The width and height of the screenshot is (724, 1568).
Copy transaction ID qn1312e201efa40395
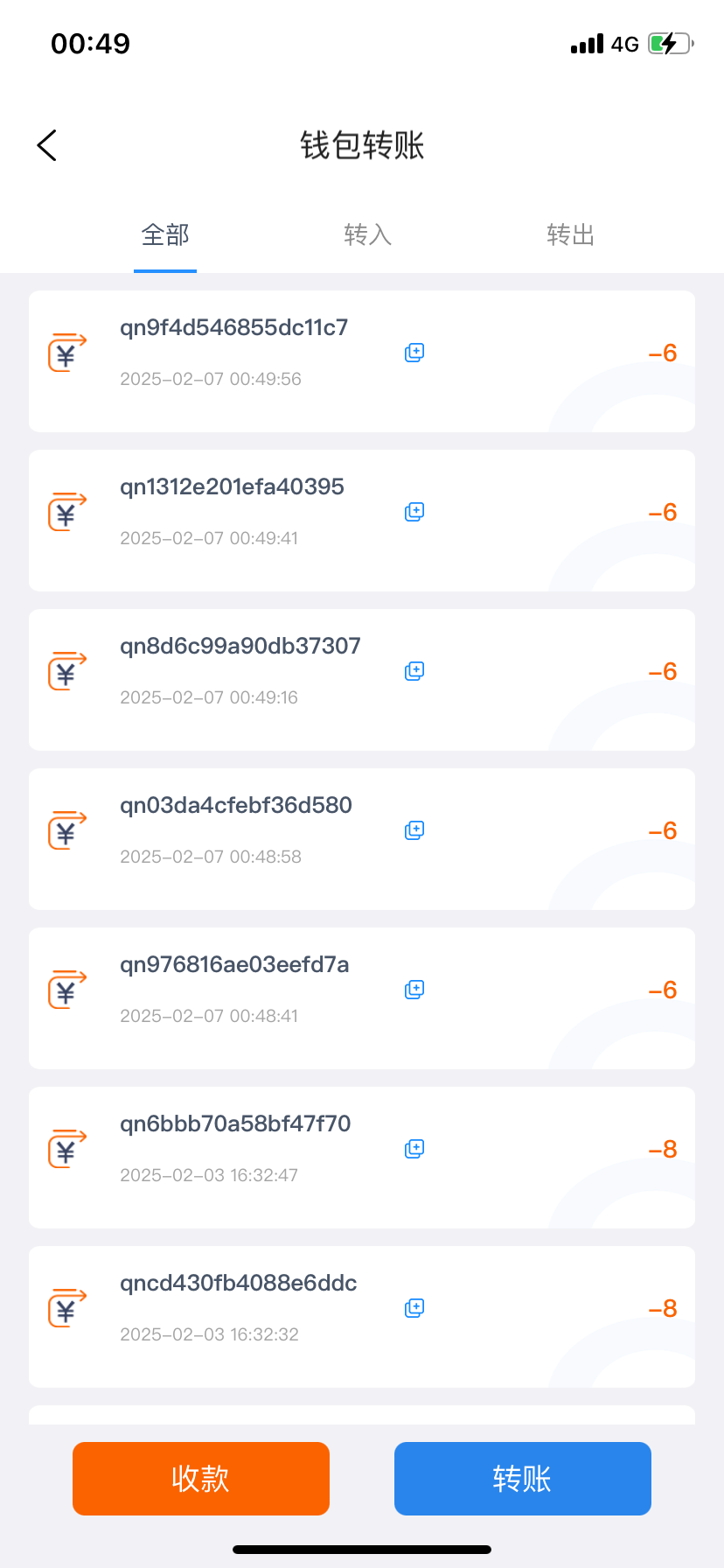point(414,512)
